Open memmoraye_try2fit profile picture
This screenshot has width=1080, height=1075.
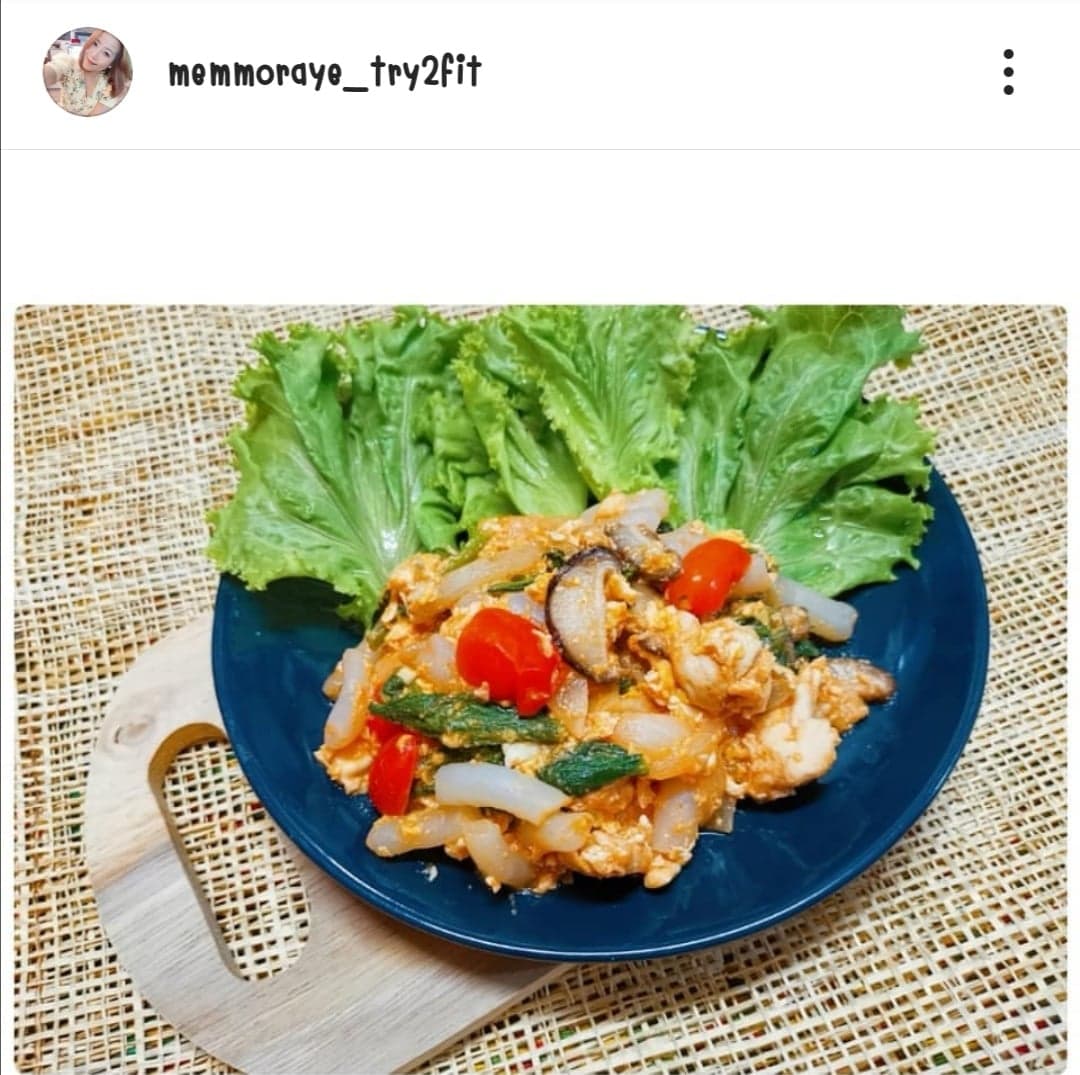(87, 72)
